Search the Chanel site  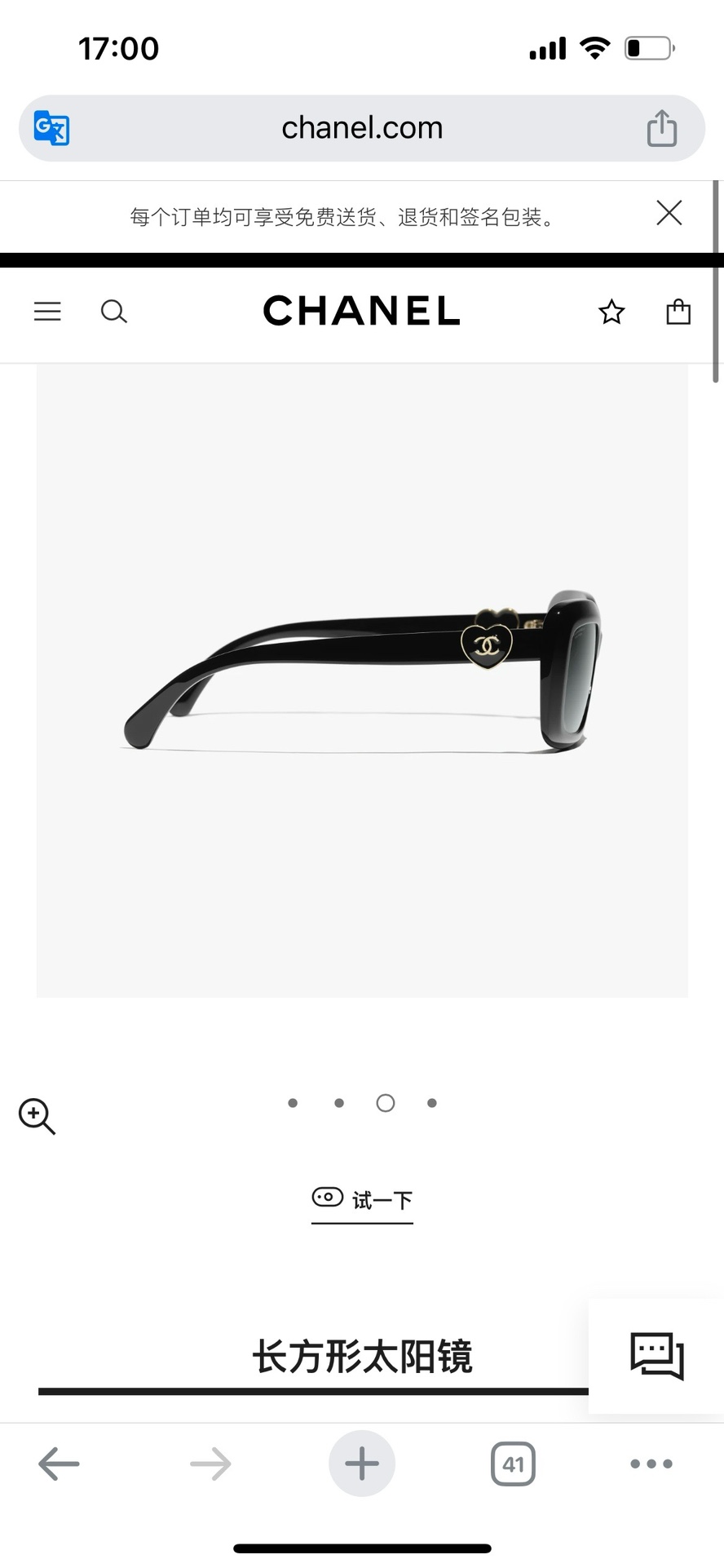(113, 312)
